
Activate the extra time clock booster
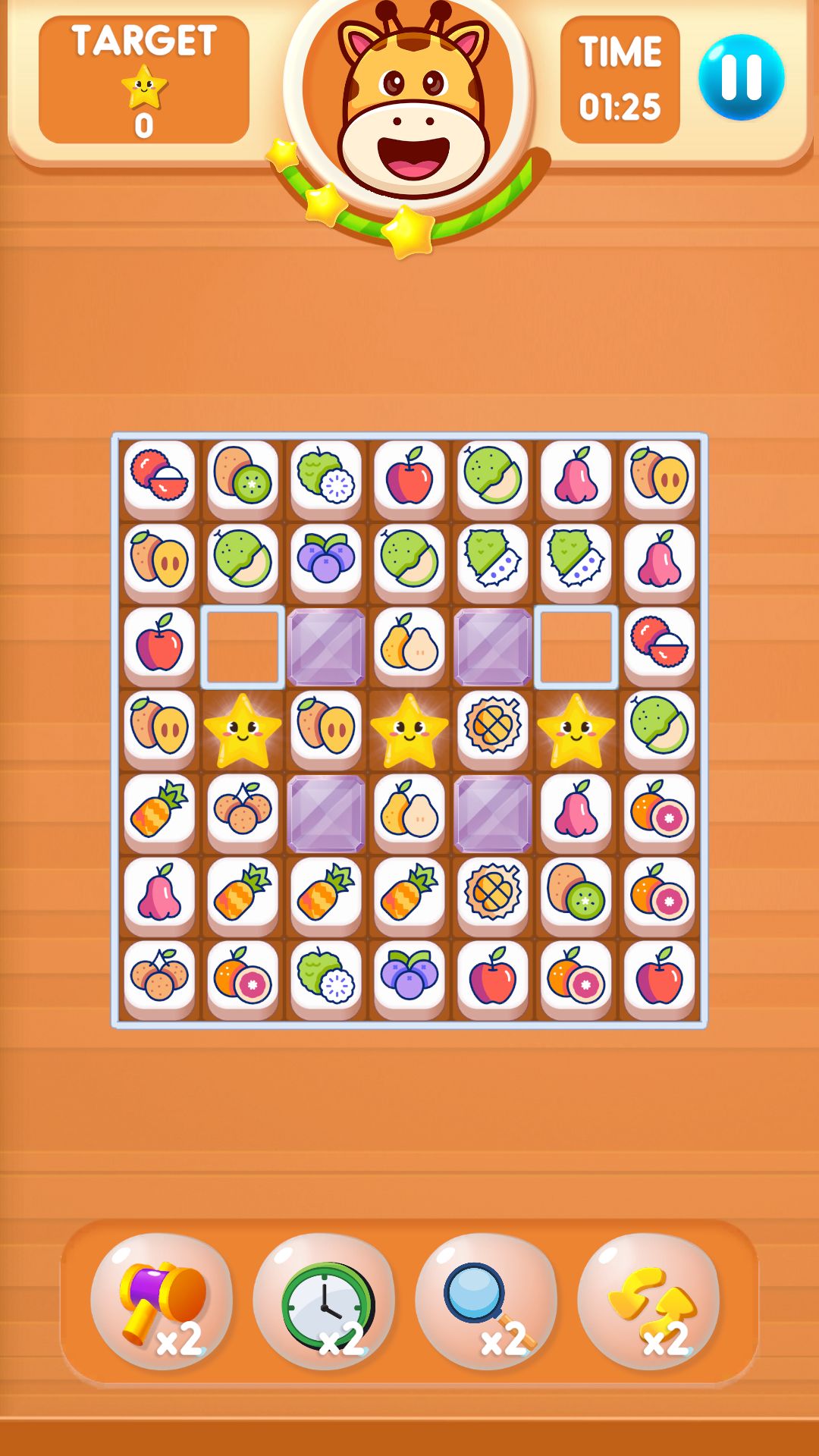click(325, 1301)
